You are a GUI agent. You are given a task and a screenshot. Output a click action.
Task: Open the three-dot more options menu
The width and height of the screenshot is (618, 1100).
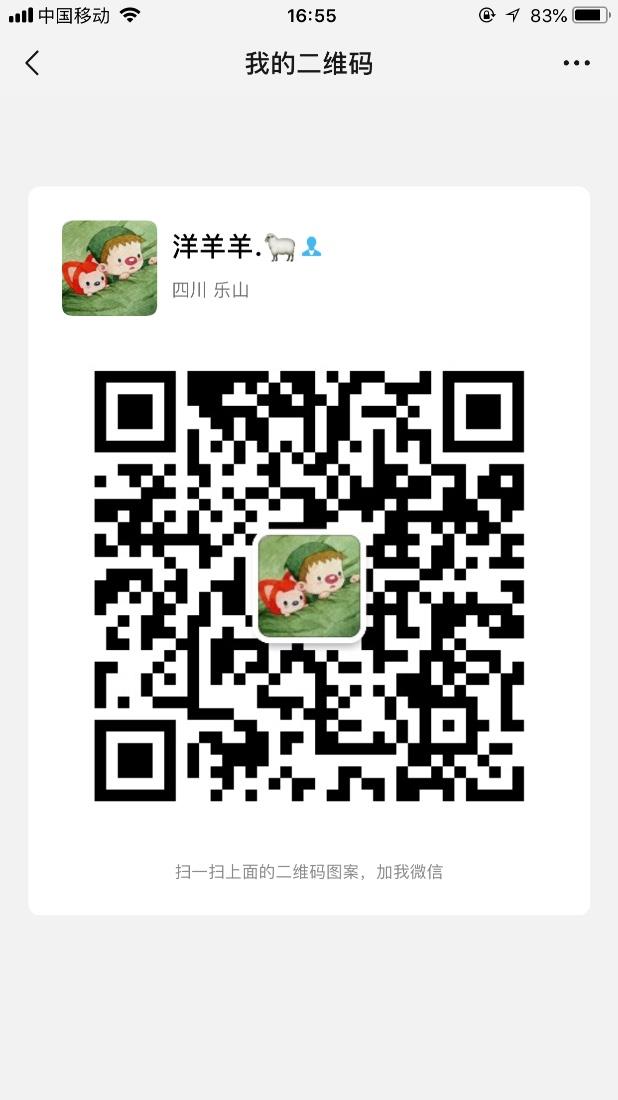point(576,64)
